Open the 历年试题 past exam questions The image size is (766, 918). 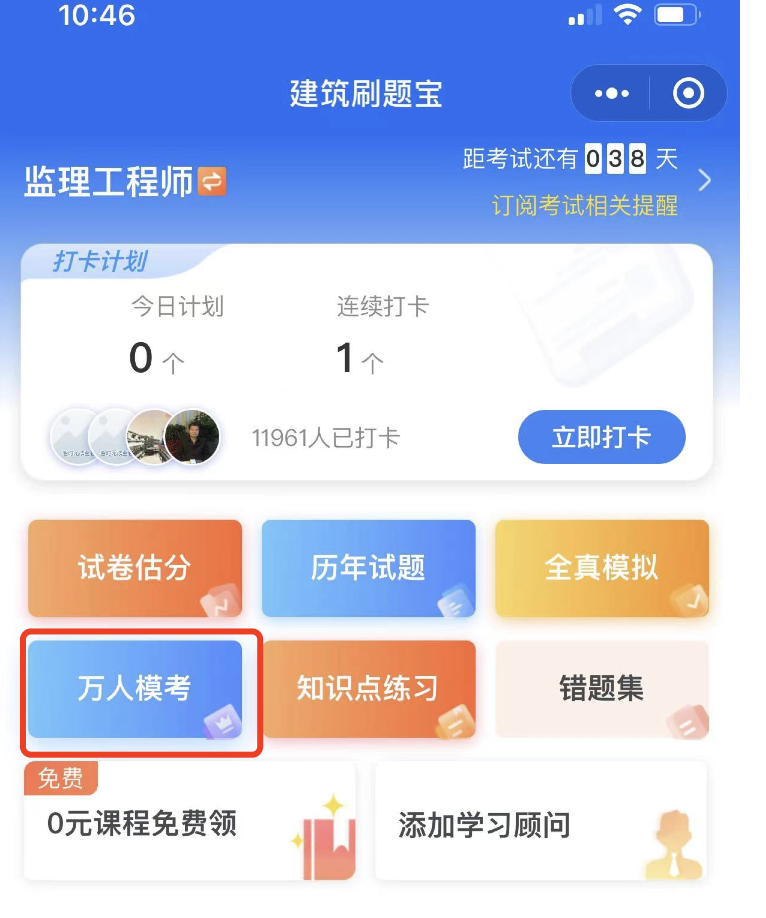point(368,568)
